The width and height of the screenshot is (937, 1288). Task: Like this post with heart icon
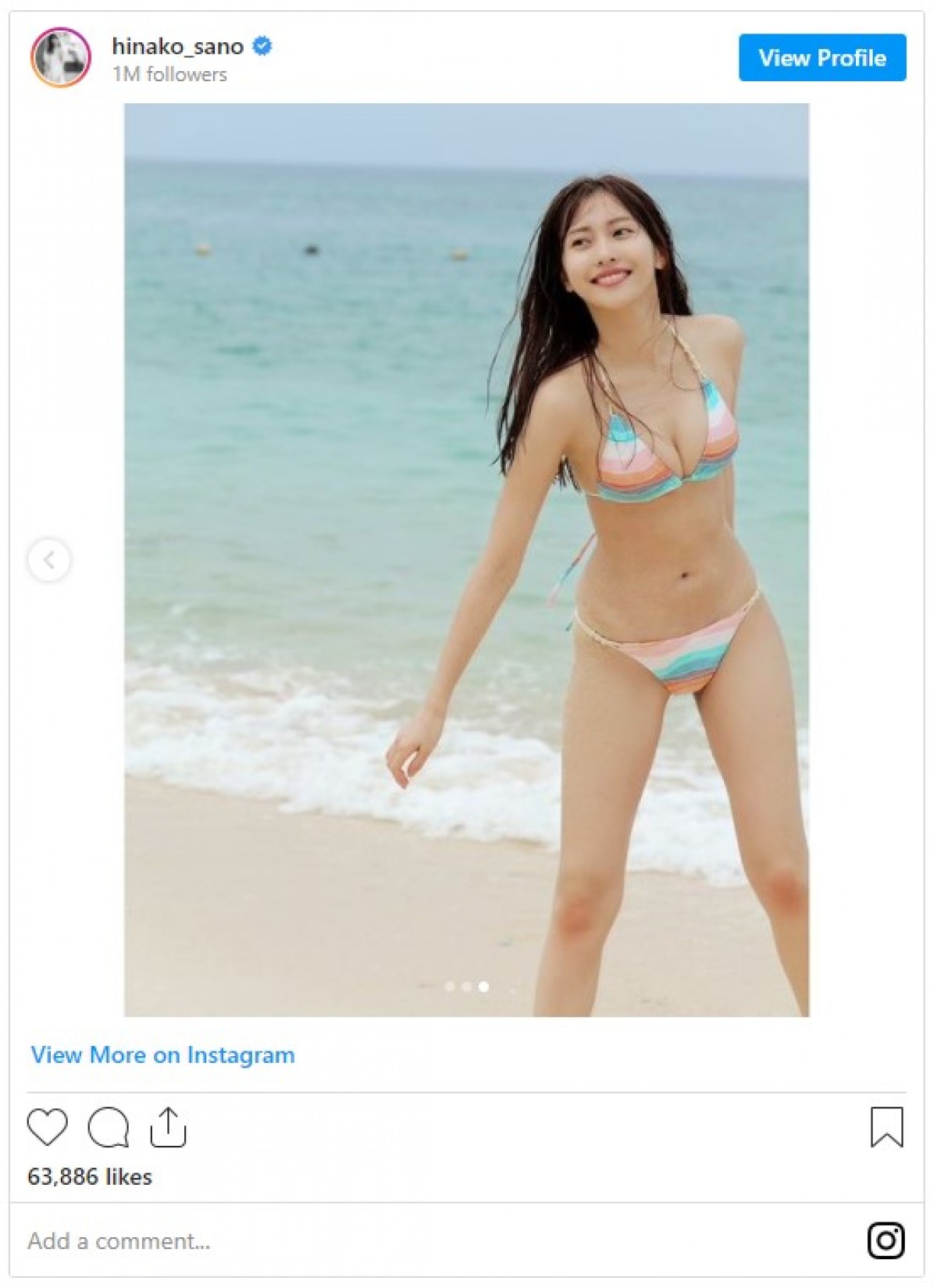tap(48, 1127)
